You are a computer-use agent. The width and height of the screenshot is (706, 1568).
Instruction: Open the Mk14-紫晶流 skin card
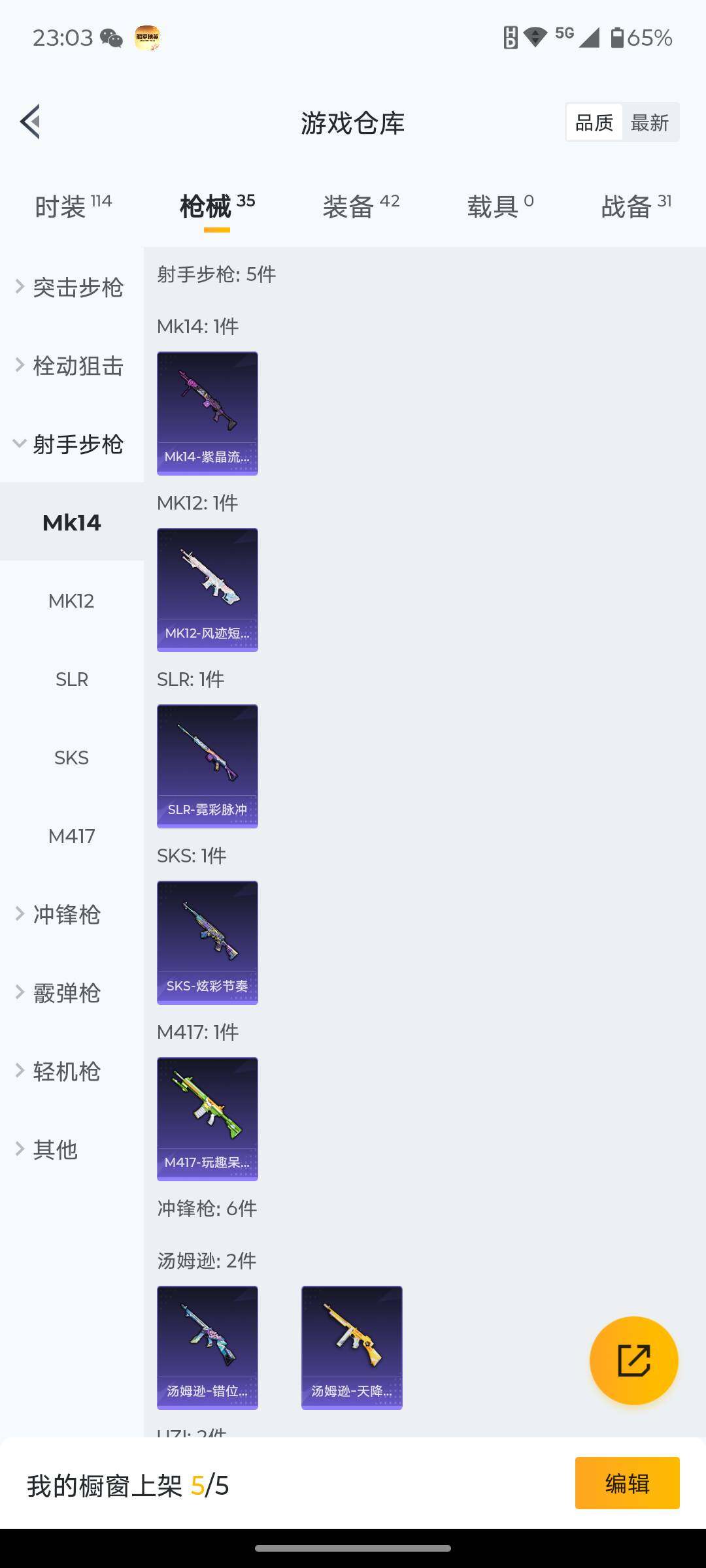(x=207, y=413)
